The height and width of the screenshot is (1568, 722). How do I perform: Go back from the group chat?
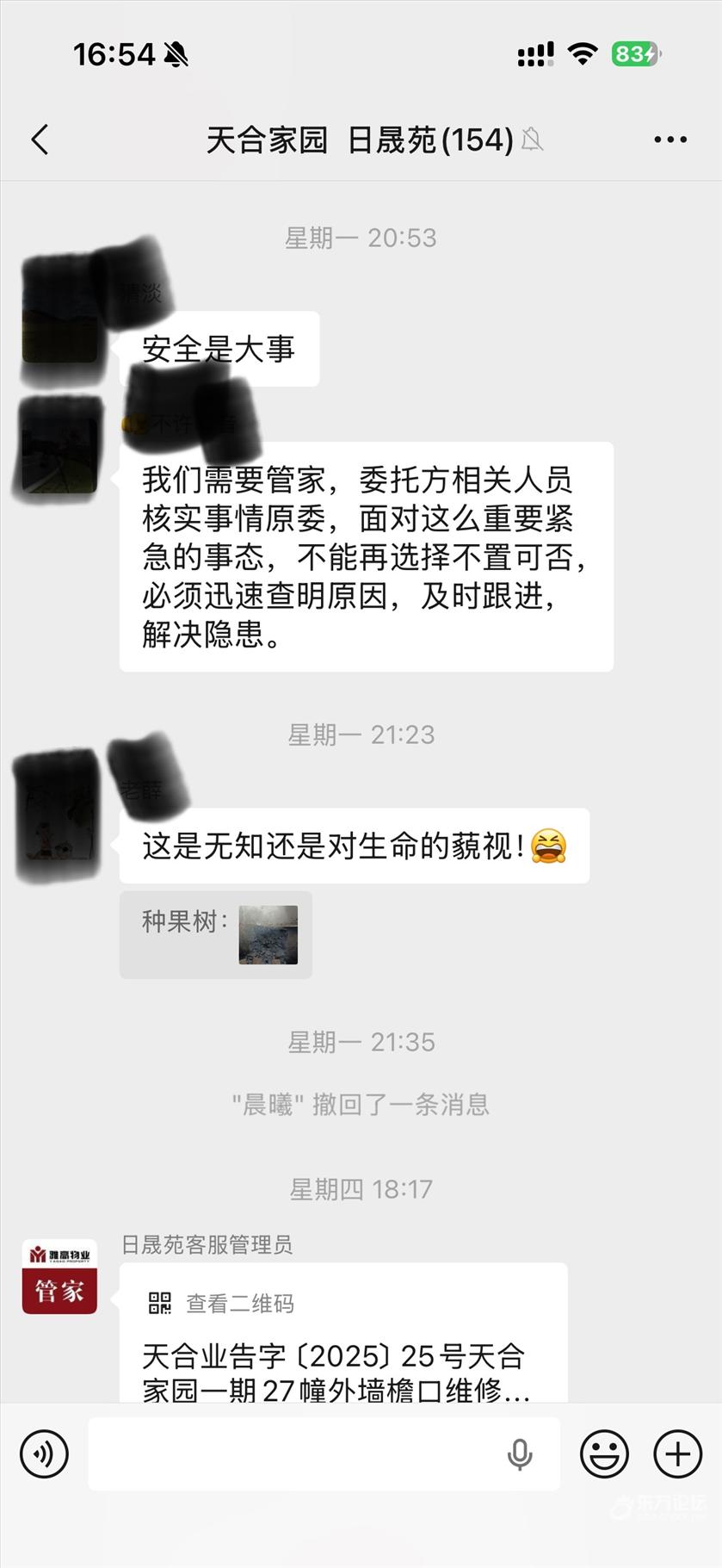click(40, 139)
